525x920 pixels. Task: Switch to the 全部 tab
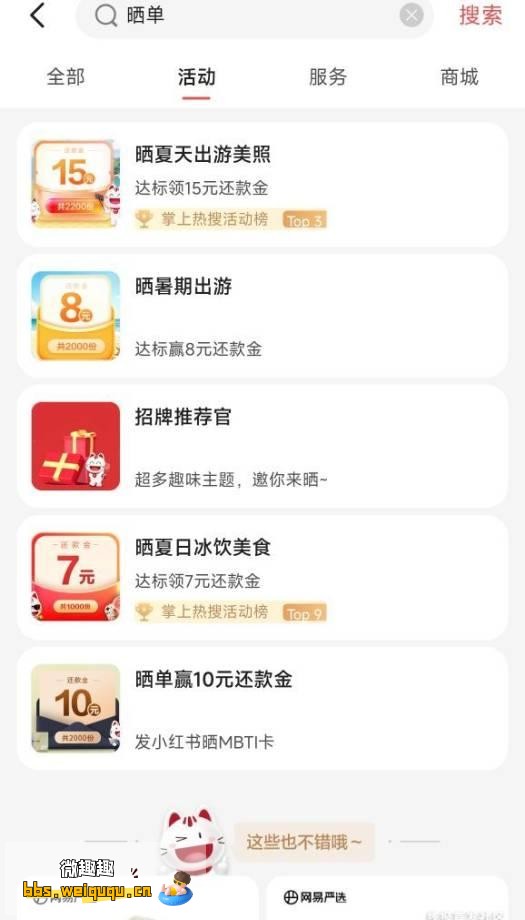[x=66, y=77]
